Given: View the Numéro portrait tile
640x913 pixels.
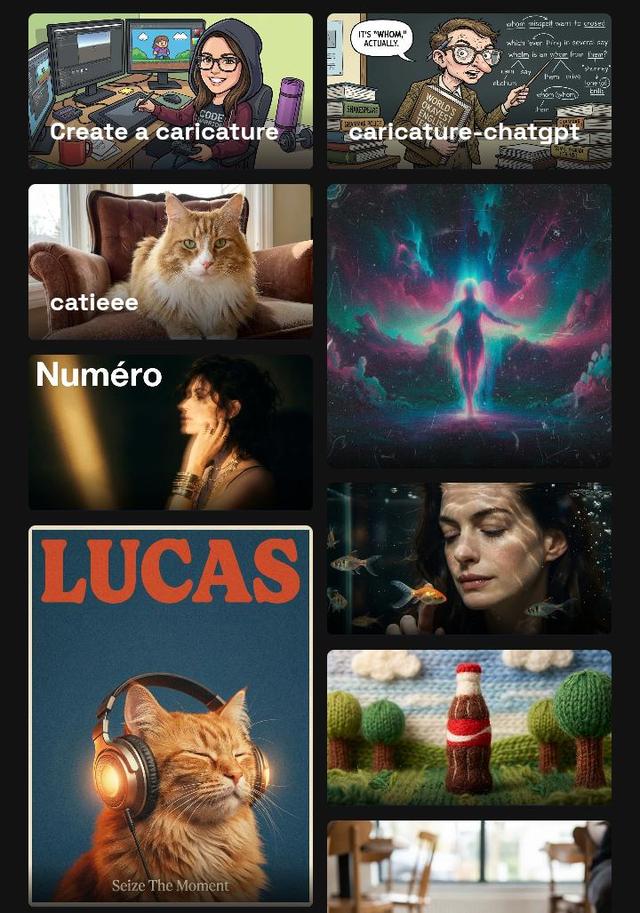Looking at the screenshot, I should coord(170,432).
